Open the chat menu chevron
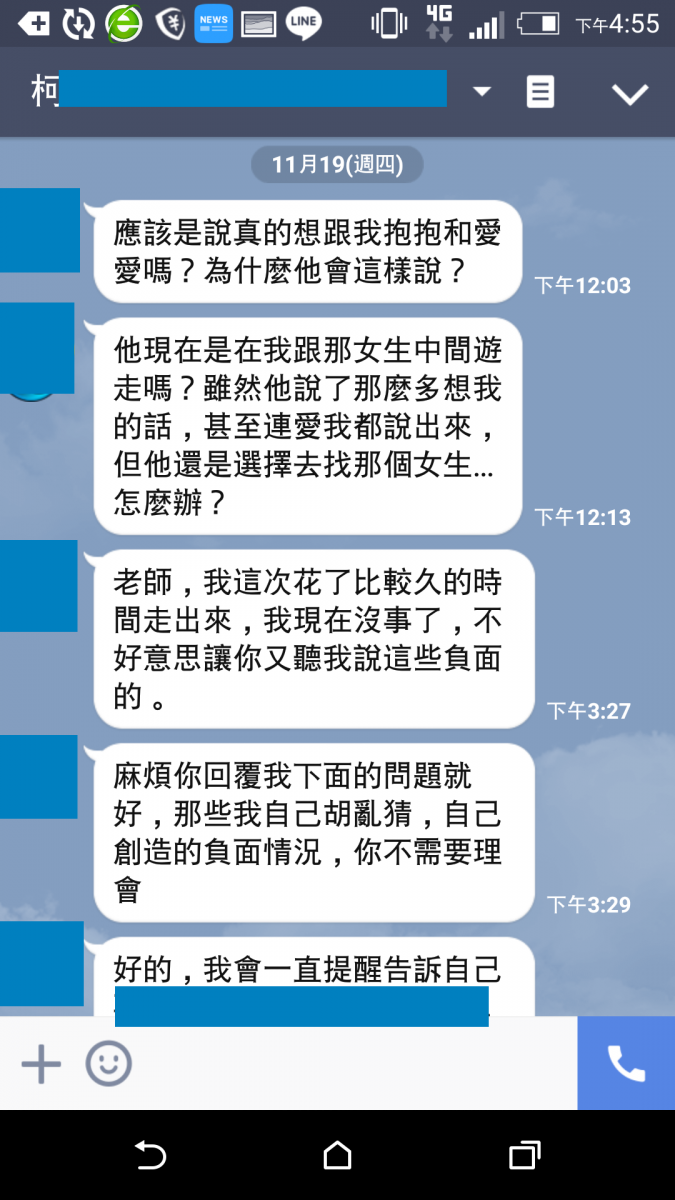Screen dimensions: 675x1200 click(x=630, y=94)
